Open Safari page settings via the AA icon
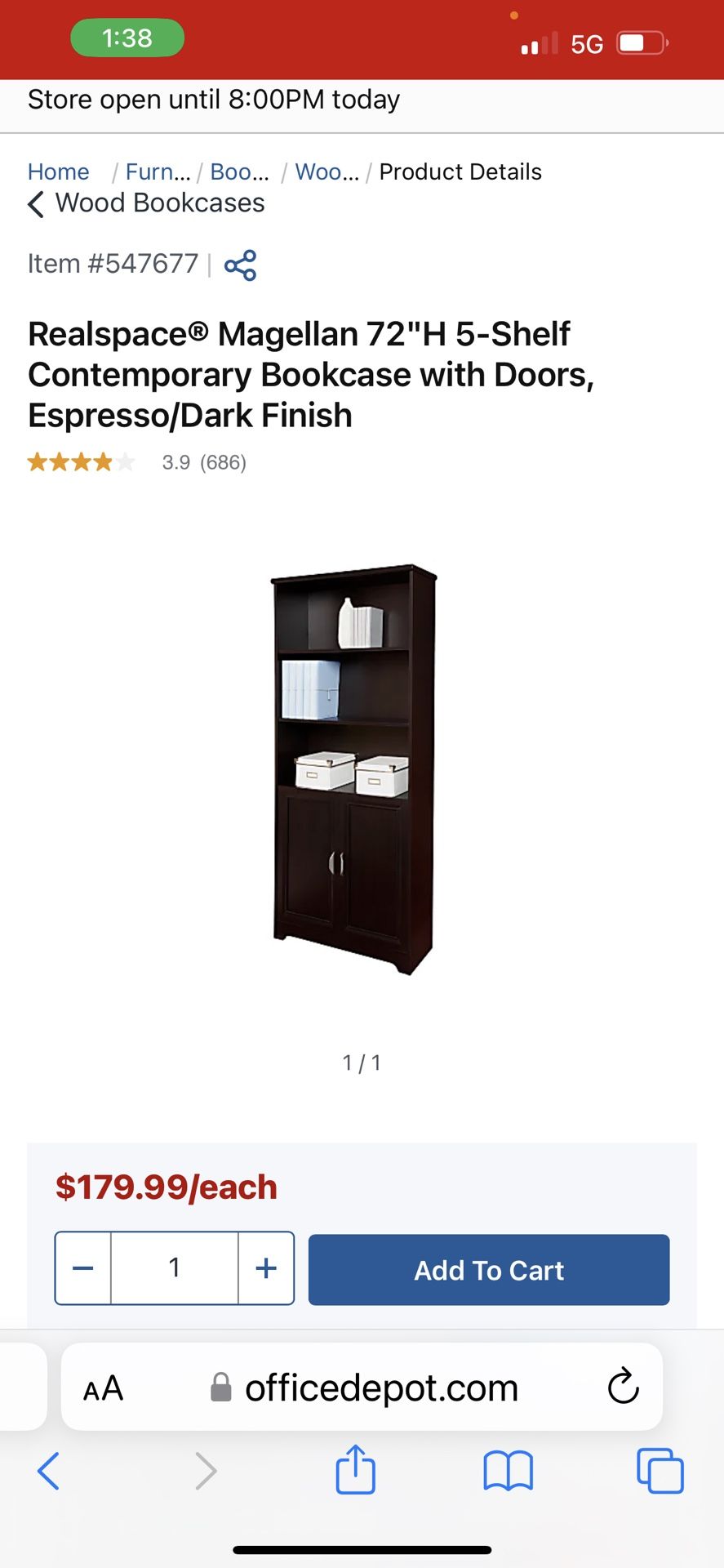This screenshot has height=1568, width=724. tap(104, 1386)
